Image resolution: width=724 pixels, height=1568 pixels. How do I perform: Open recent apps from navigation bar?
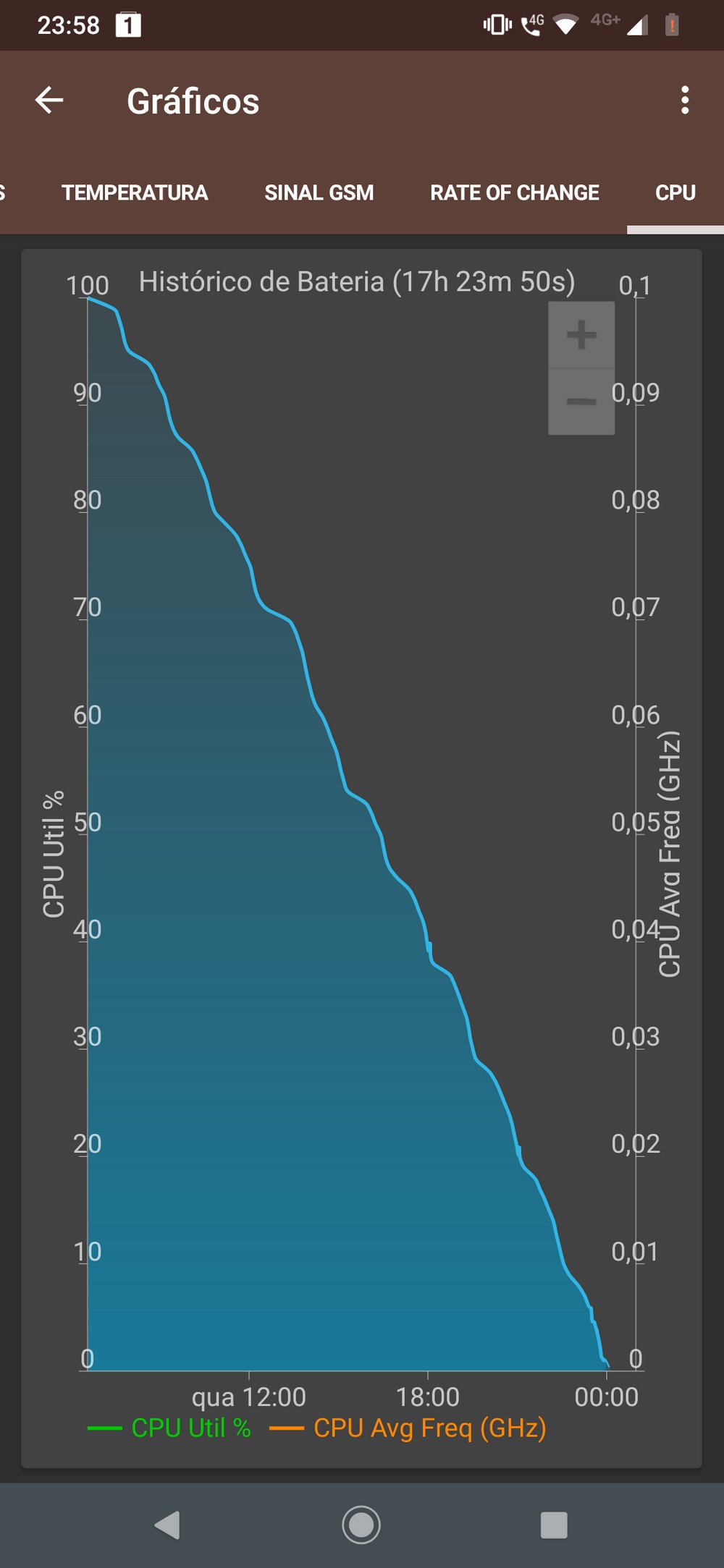554,1525
